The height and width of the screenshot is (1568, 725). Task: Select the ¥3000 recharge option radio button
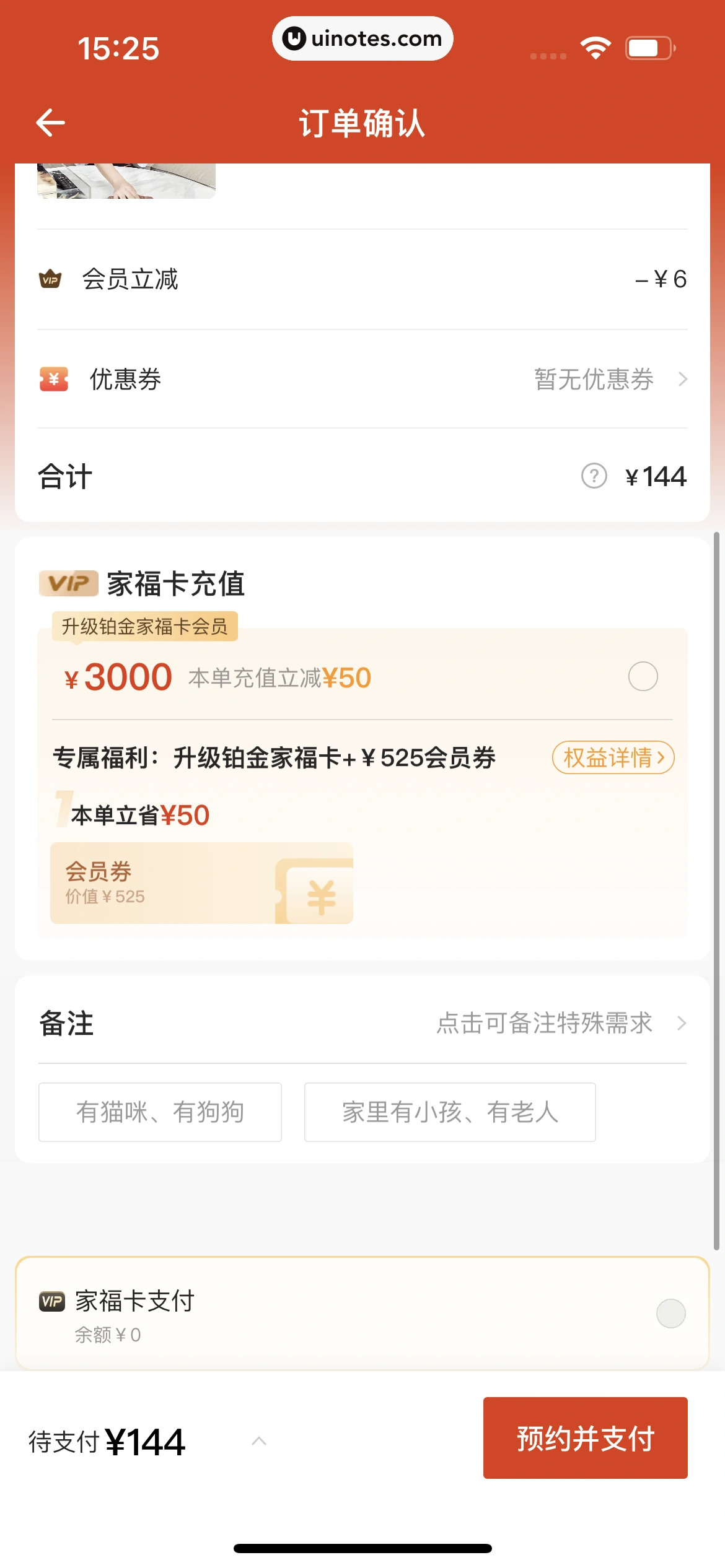coord(643,676)
